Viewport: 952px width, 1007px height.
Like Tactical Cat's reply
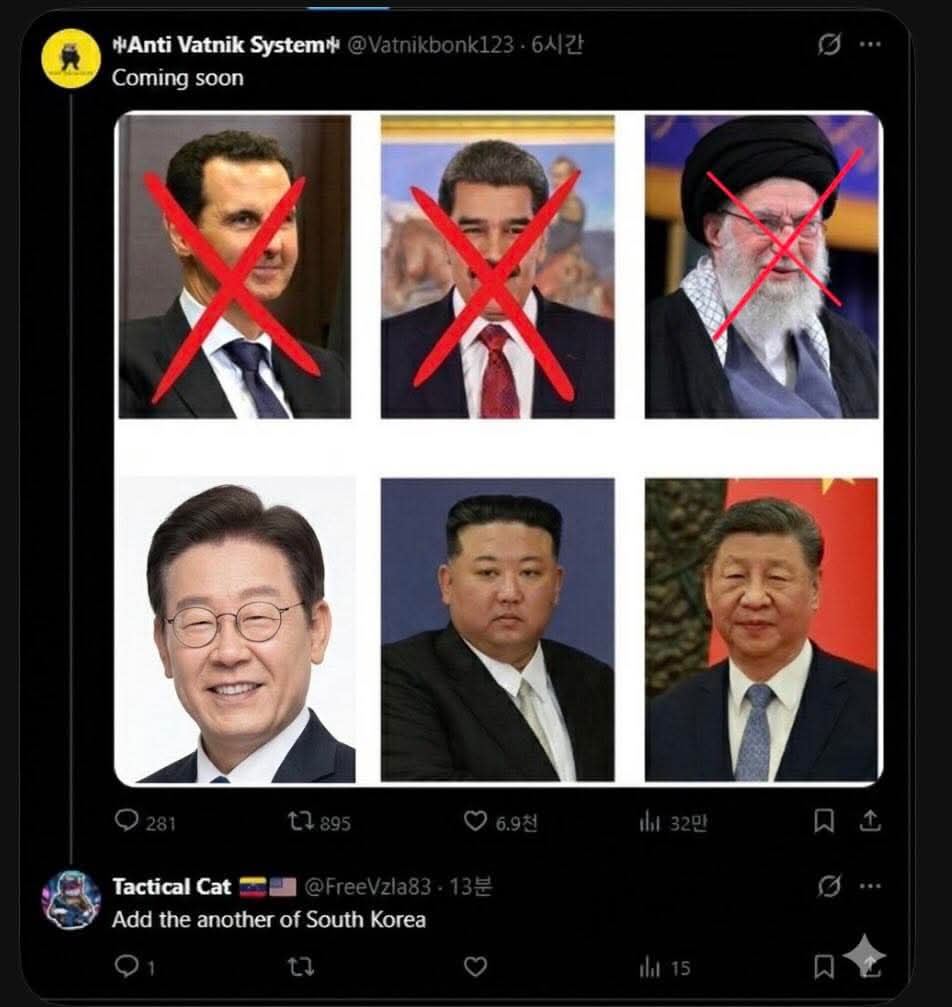(x=476, y=967)
